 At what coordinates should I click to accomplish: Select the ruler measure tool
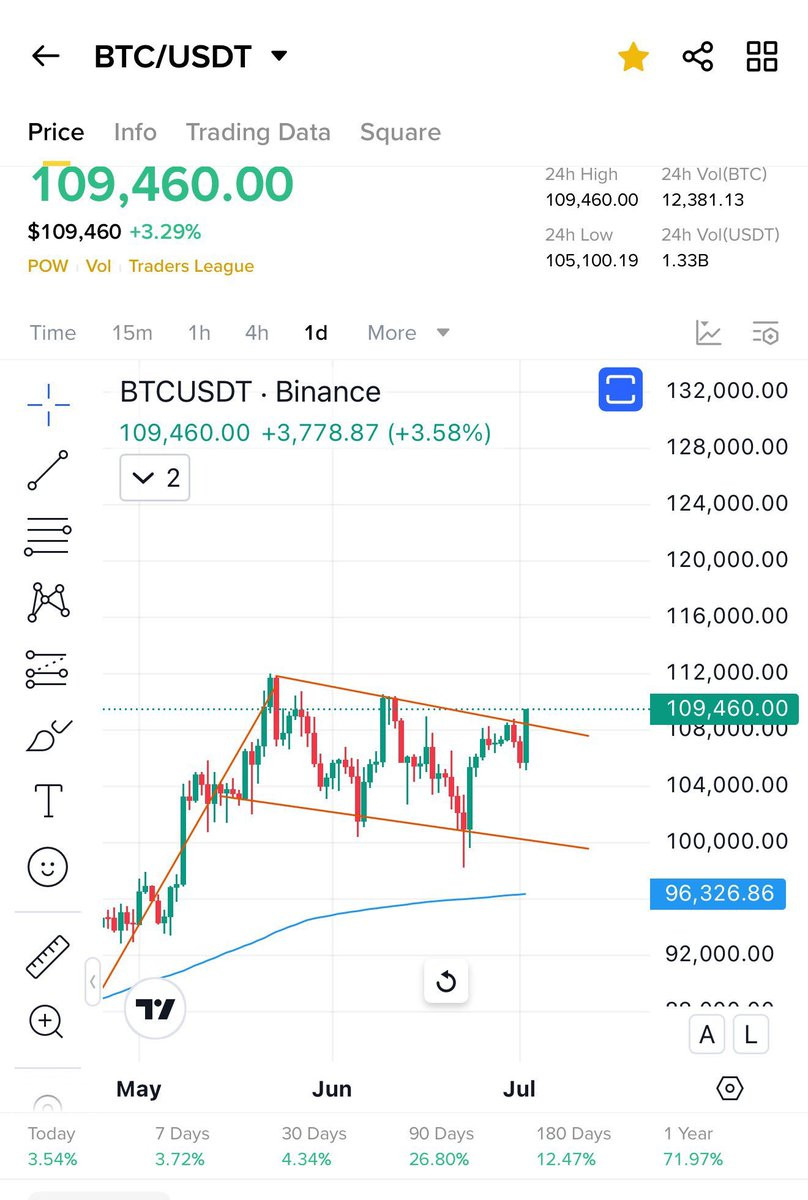tap(48, 956)
